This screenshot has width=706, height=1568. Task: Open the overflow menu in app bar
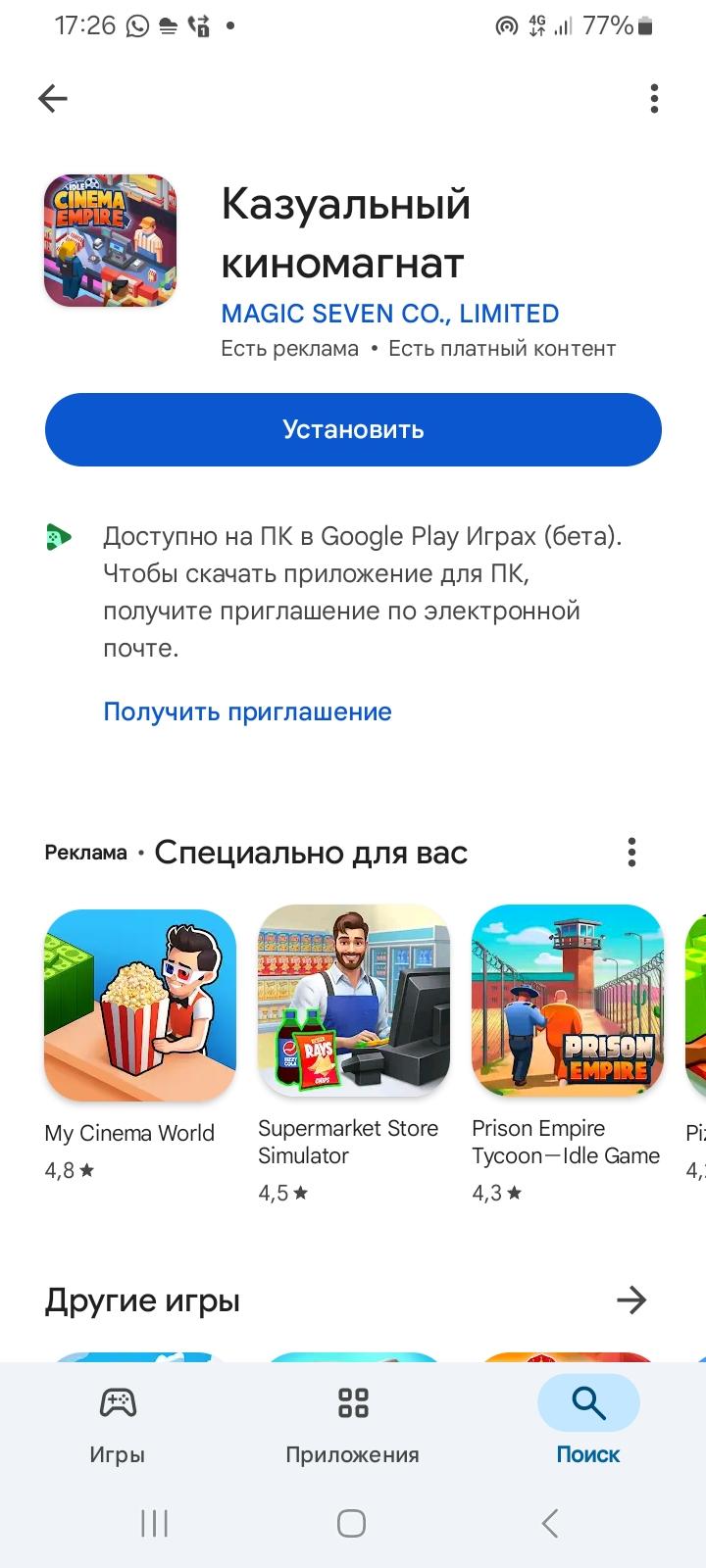(654, 98)
